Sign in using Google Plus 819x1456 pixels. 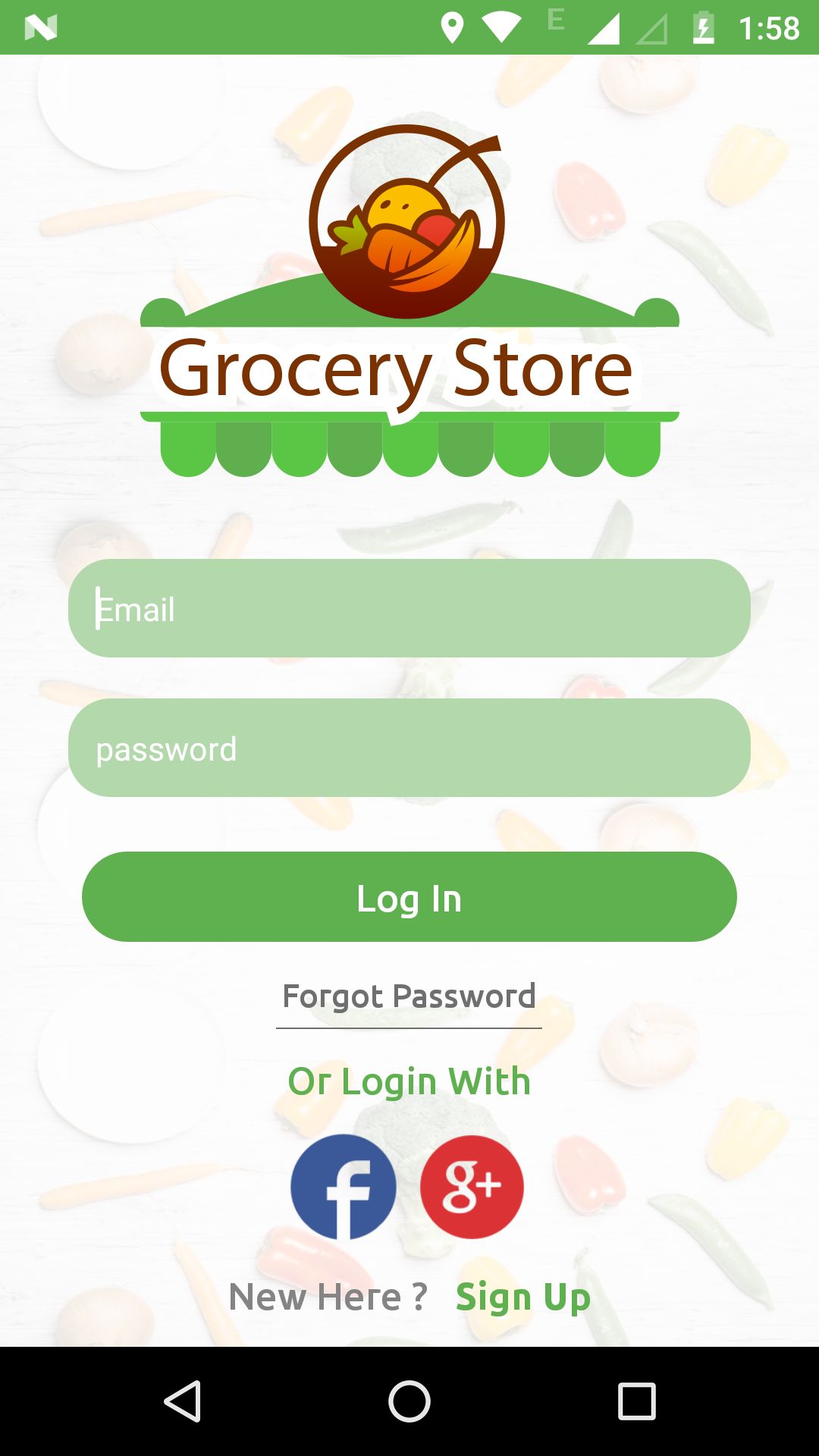point(472,1187)
